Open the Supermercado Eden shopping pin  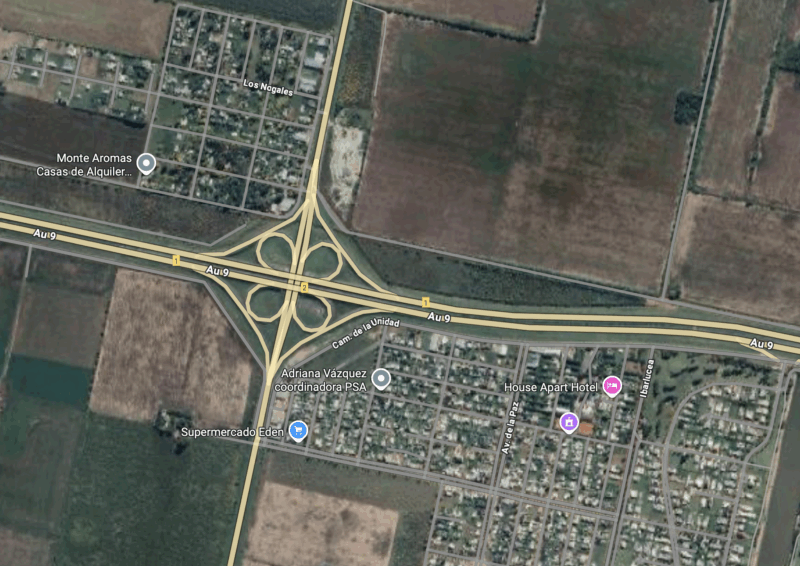coord(297,431)
